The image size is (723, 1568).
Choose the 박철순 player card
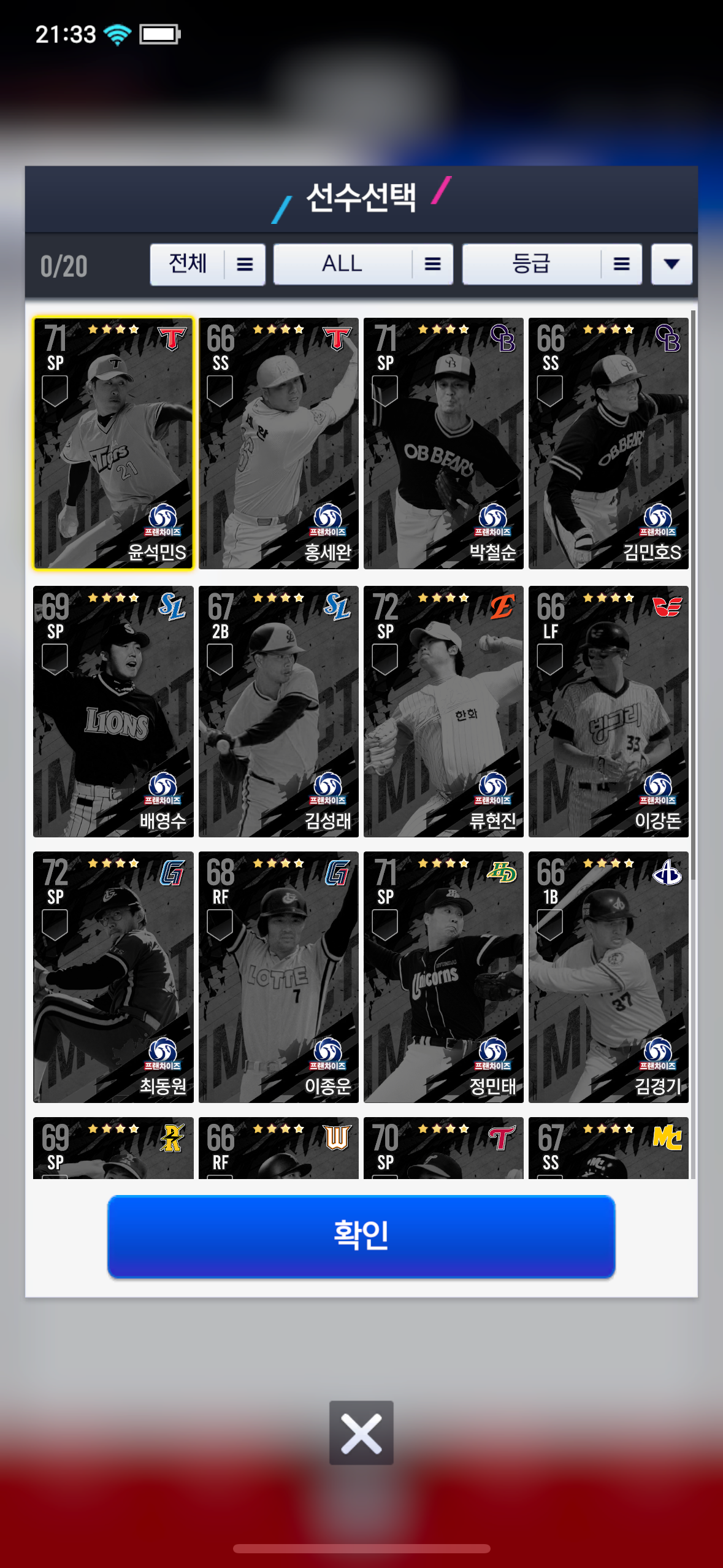point(443,443)
